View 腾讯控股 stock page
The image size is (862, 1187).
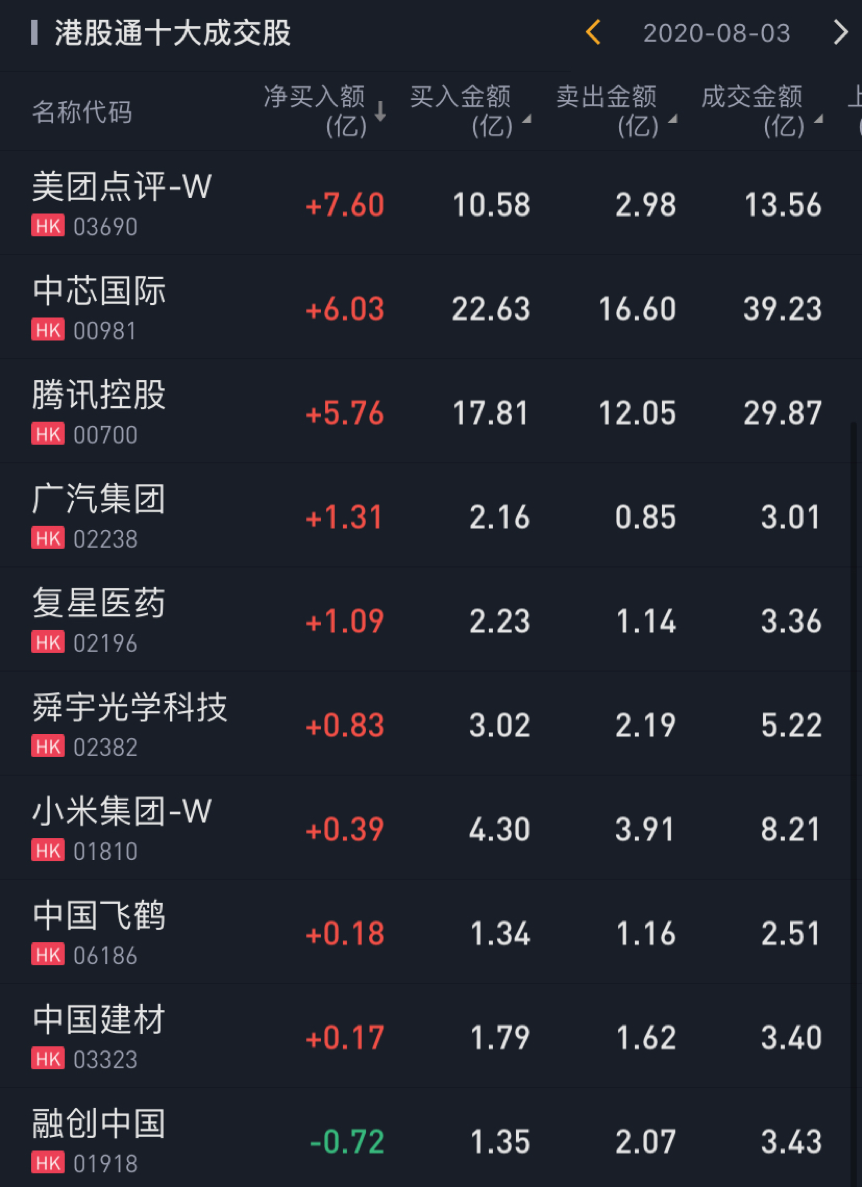click(x=99, y=411)
